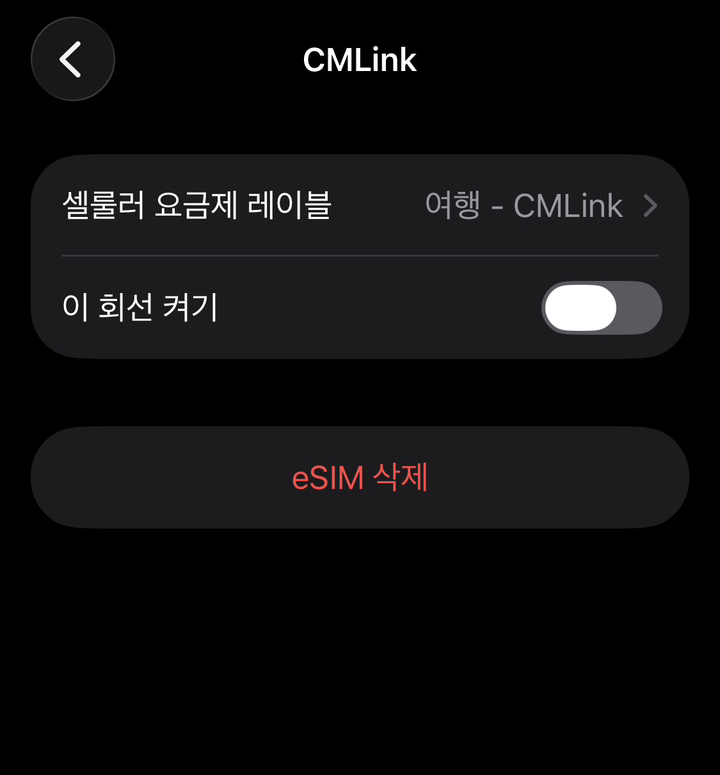Image resolution: width=720 pixels, height=775 pixels.
Task: Delete this eSIM profile
Action: (x=360, y=477)
